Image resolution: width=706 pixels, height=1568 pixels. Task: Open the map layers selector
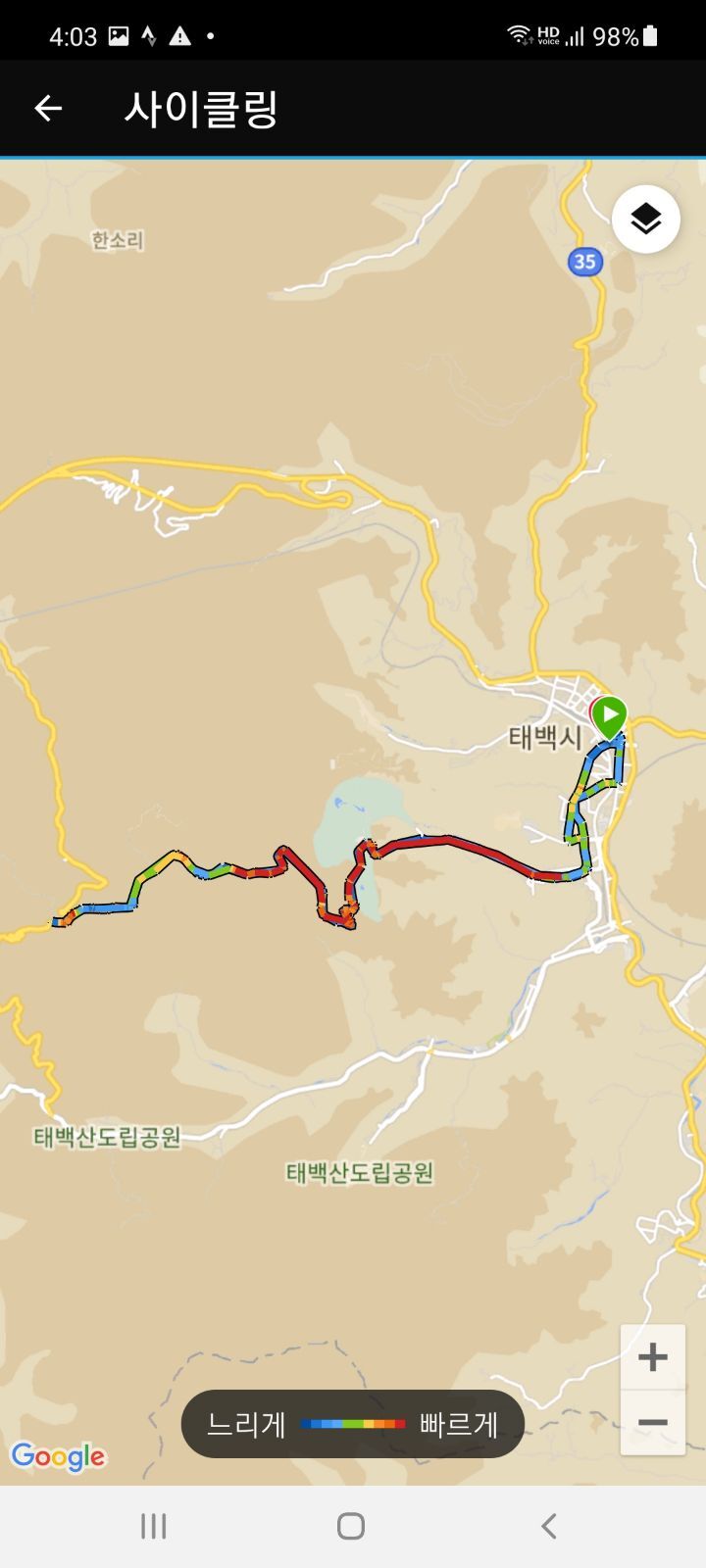tap(645, 219)
